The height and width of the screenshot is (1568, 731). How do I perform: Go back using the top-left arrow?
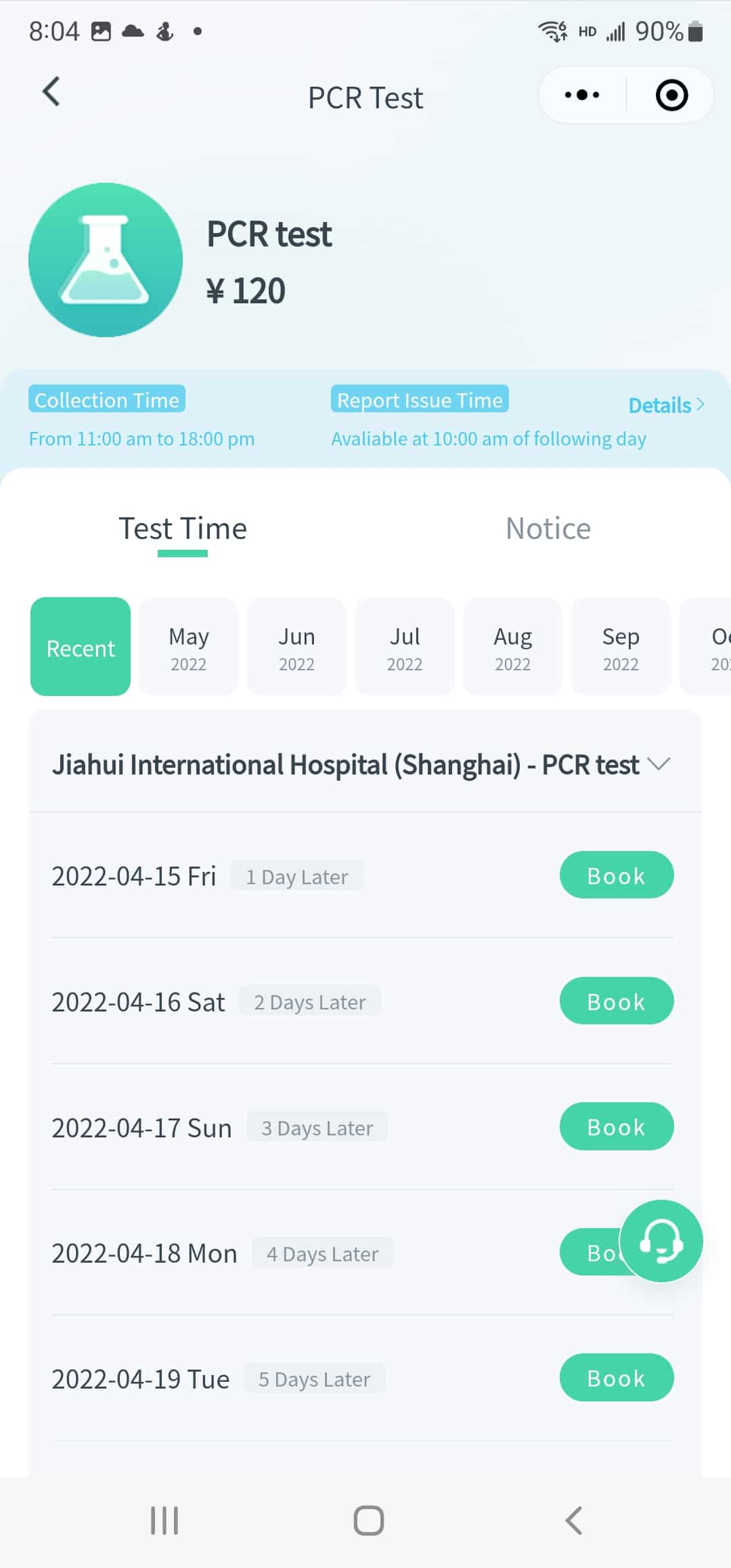(51, 91)
